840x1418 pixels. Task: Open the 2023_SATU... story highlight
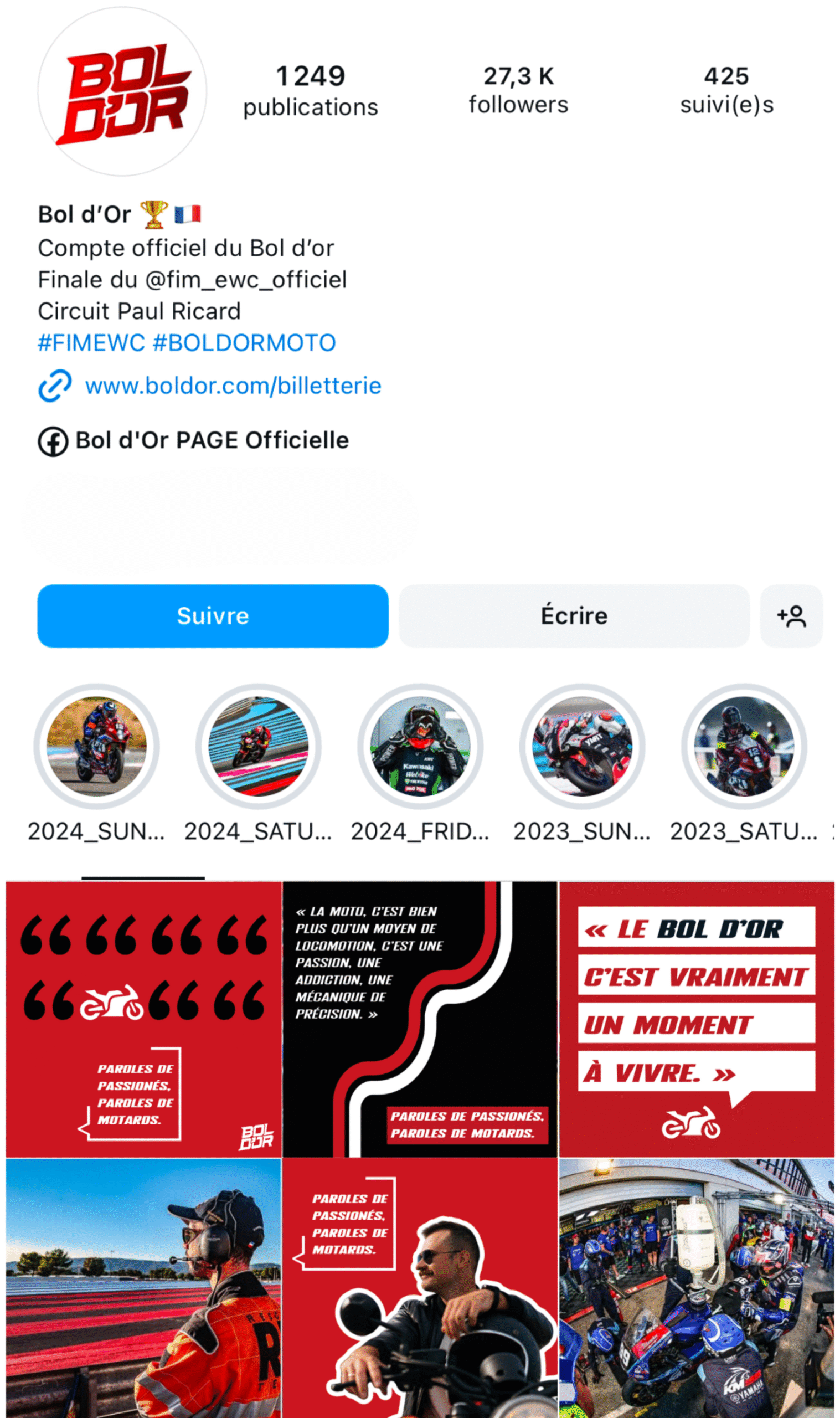[x=744, y=746]
